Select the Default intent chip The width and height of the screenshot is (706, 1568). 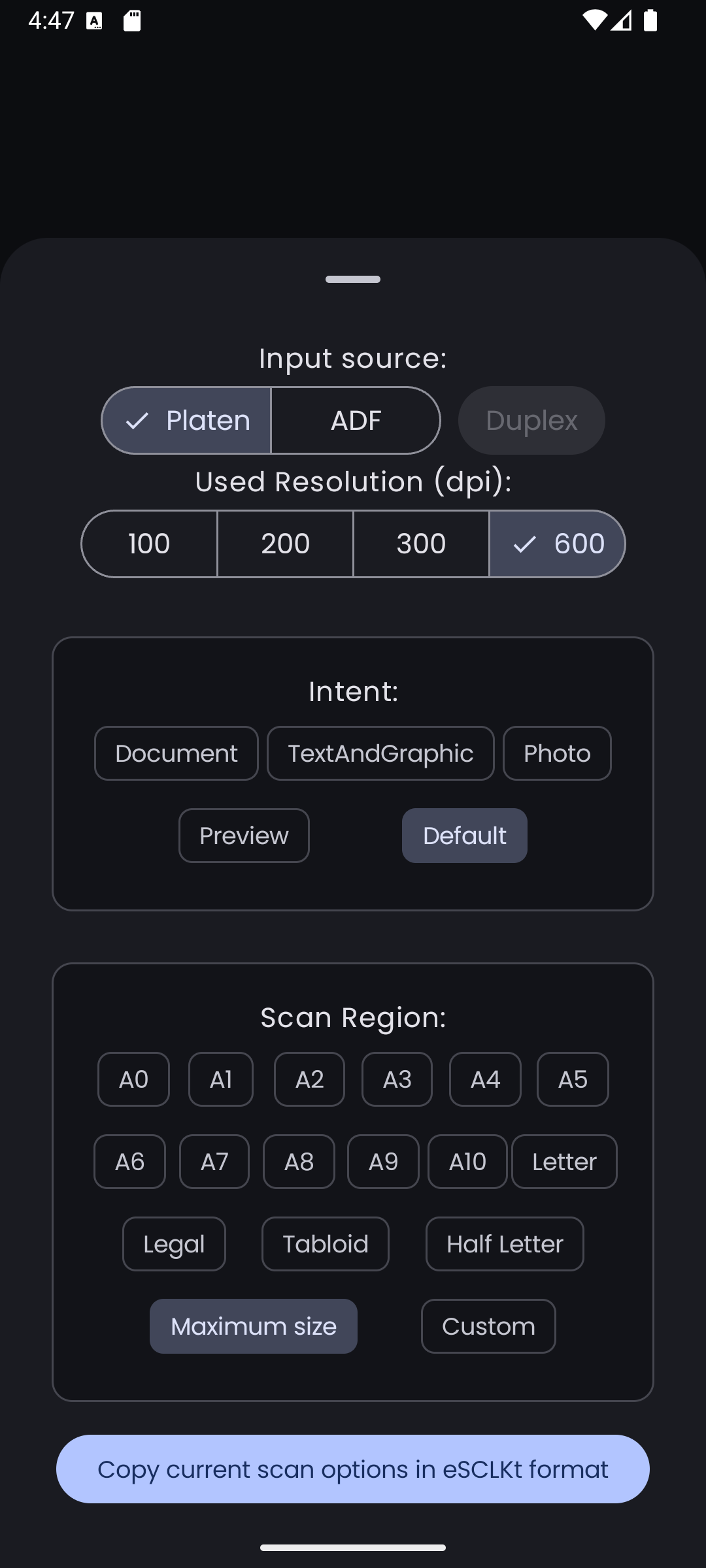465,836
